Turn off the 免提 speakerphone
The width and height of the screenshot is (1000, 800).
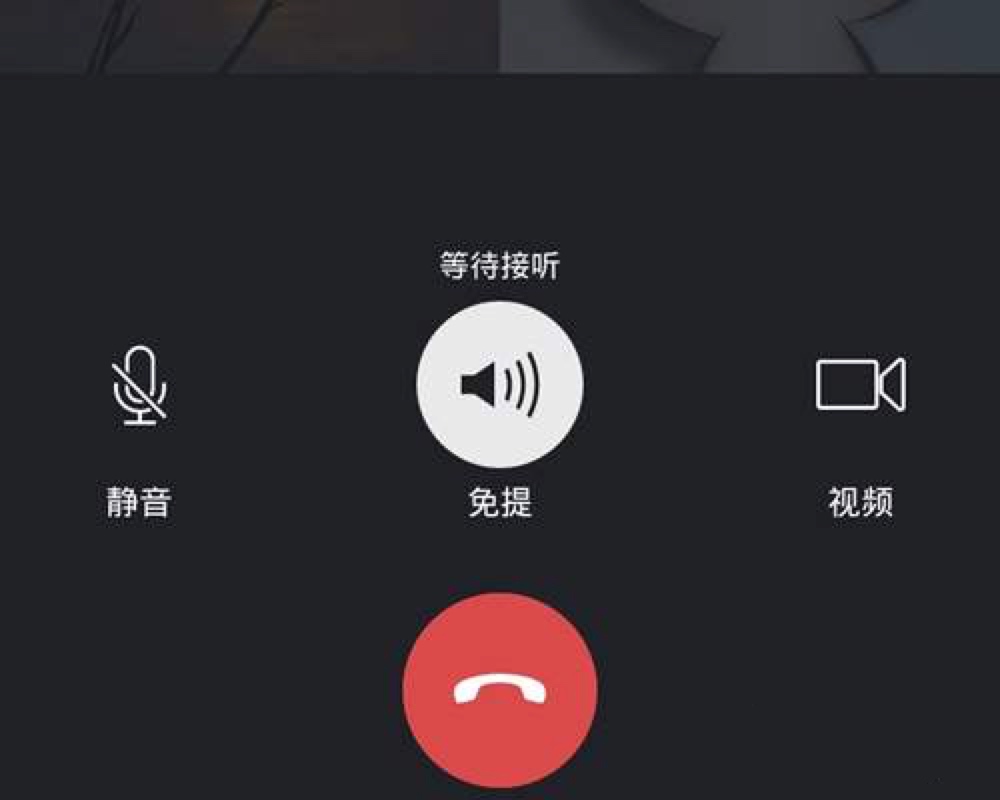click(x=499, y=385)
